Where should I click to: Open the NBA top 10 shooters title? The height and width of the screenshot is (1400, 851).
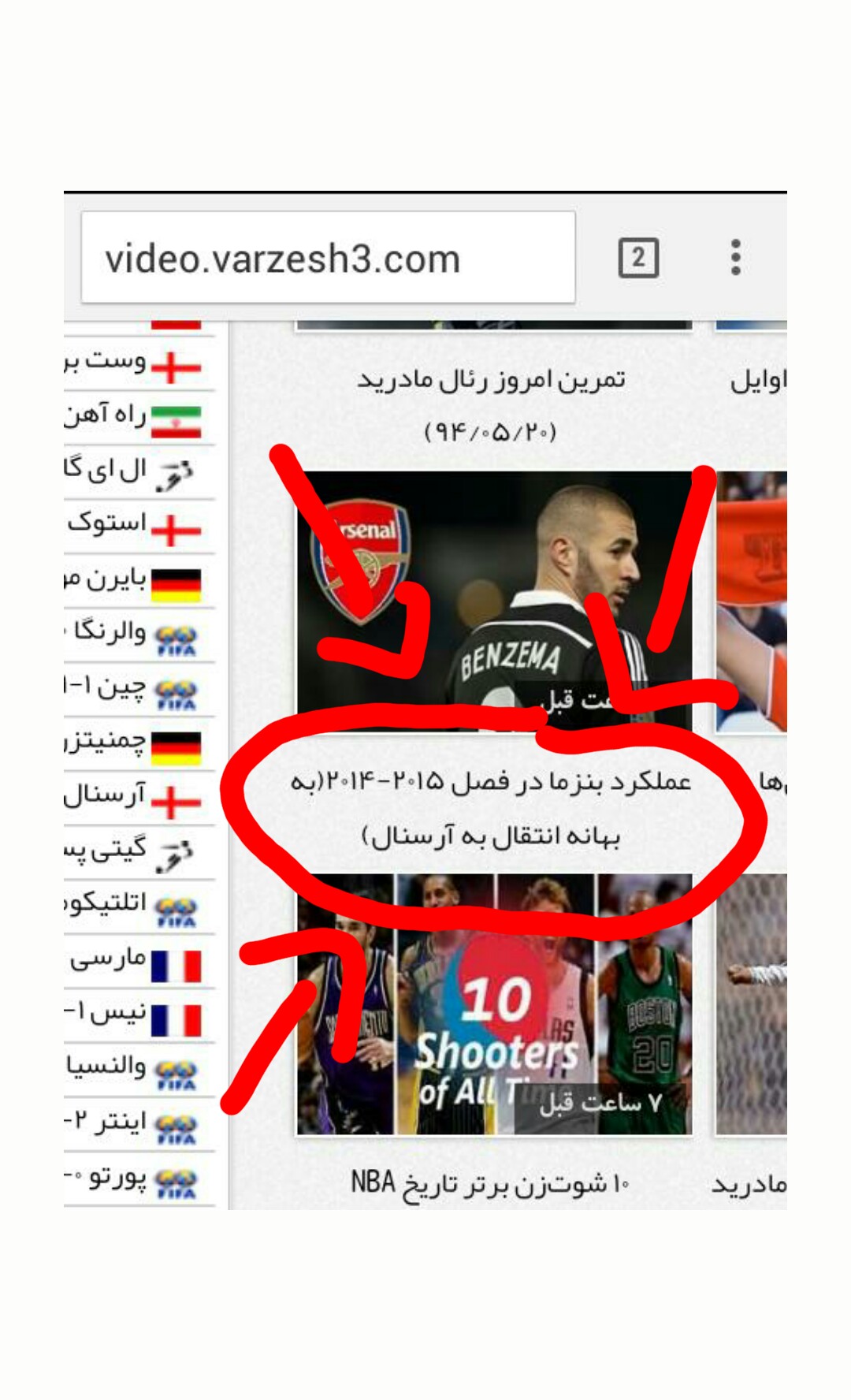pos(490,1184)
